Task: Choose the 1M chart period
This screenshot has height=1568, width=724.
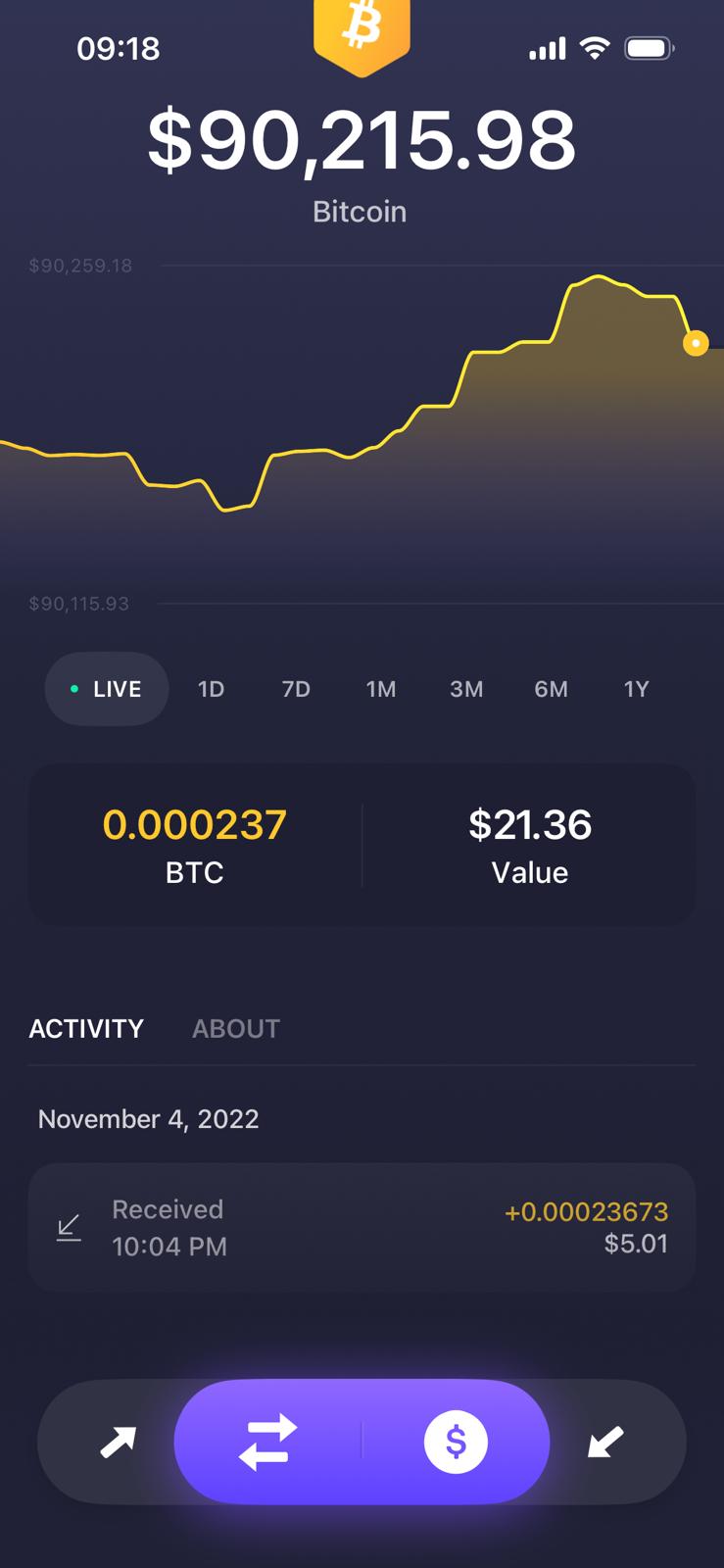Action: [381, 689]
